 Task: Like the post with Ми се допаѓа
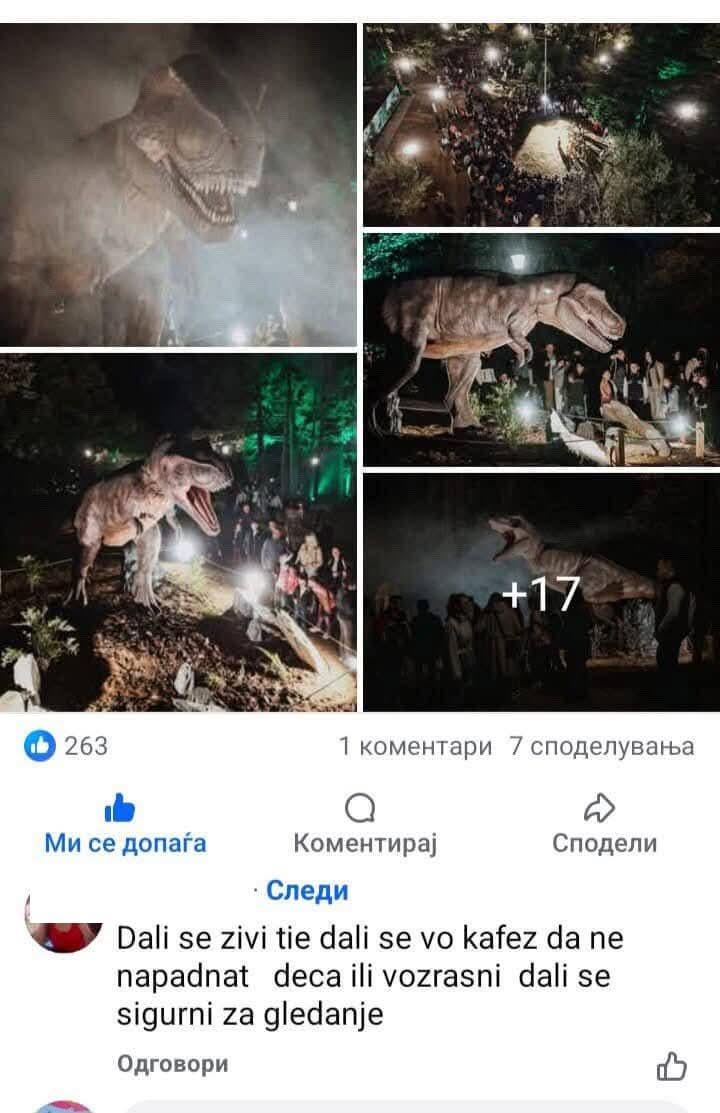[x=125, y=825]
